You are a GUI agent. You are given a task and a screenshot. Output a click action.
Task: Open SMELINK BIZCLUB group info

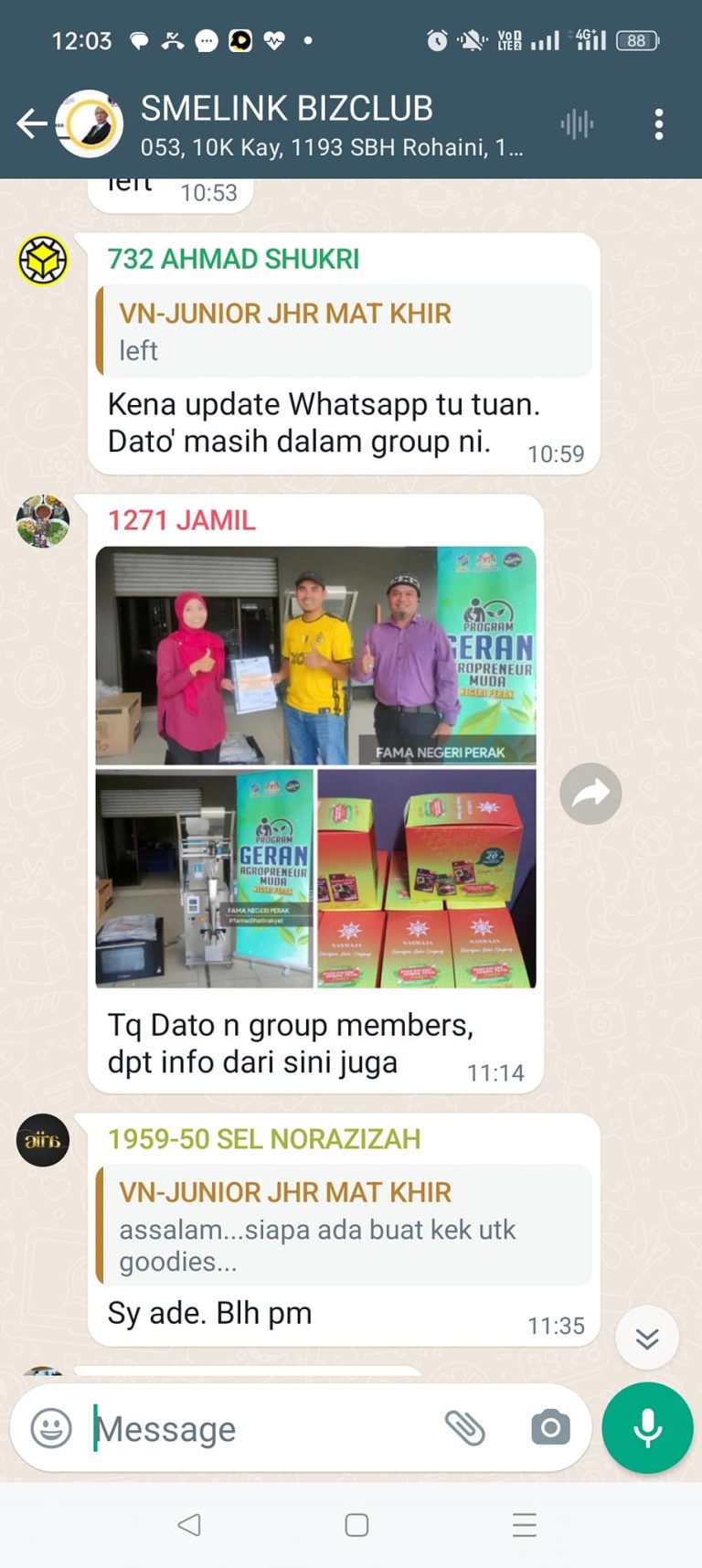pos(329,123)
